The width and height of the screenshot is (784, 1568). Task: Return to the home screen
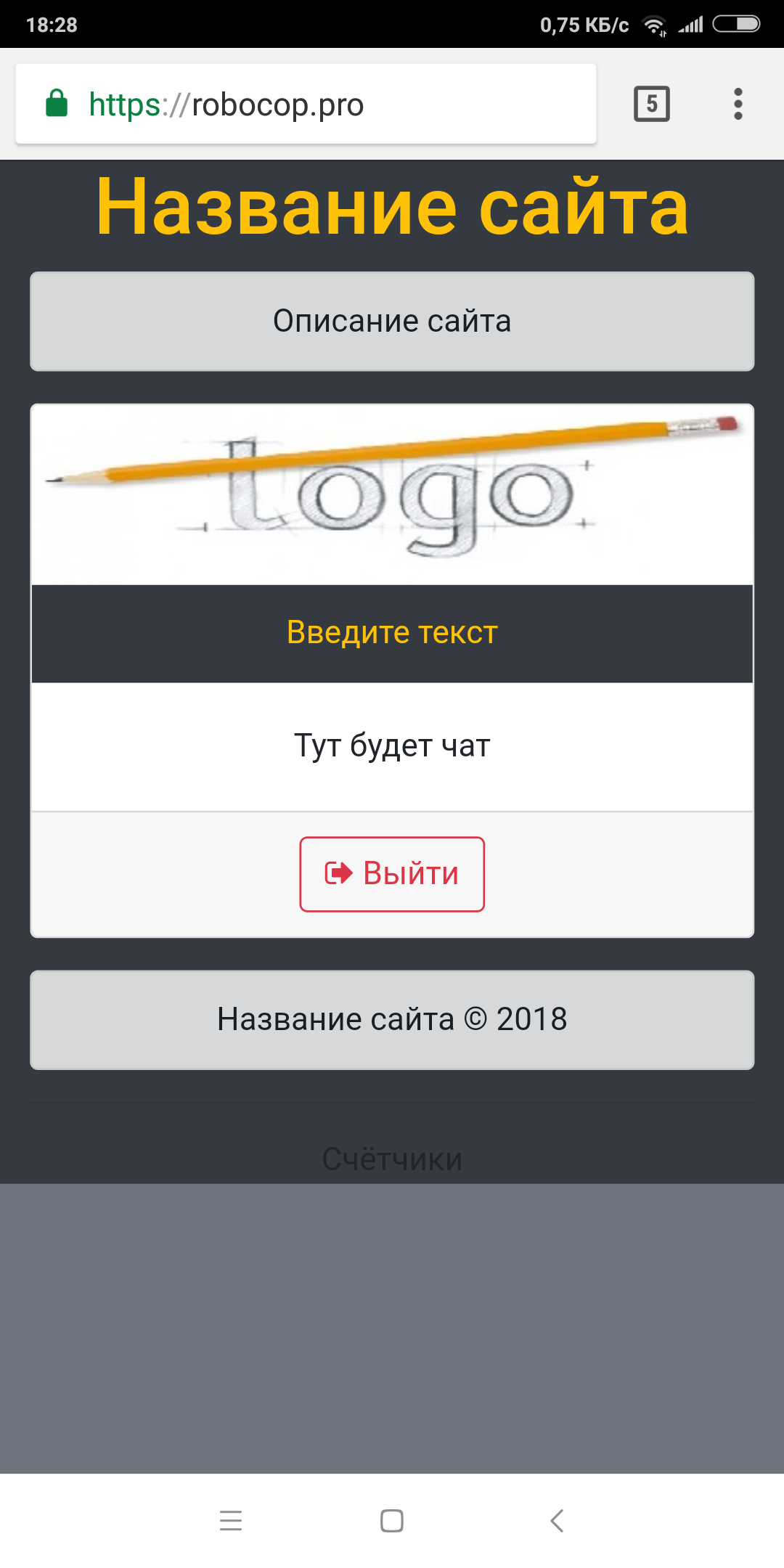(392, 1520)
